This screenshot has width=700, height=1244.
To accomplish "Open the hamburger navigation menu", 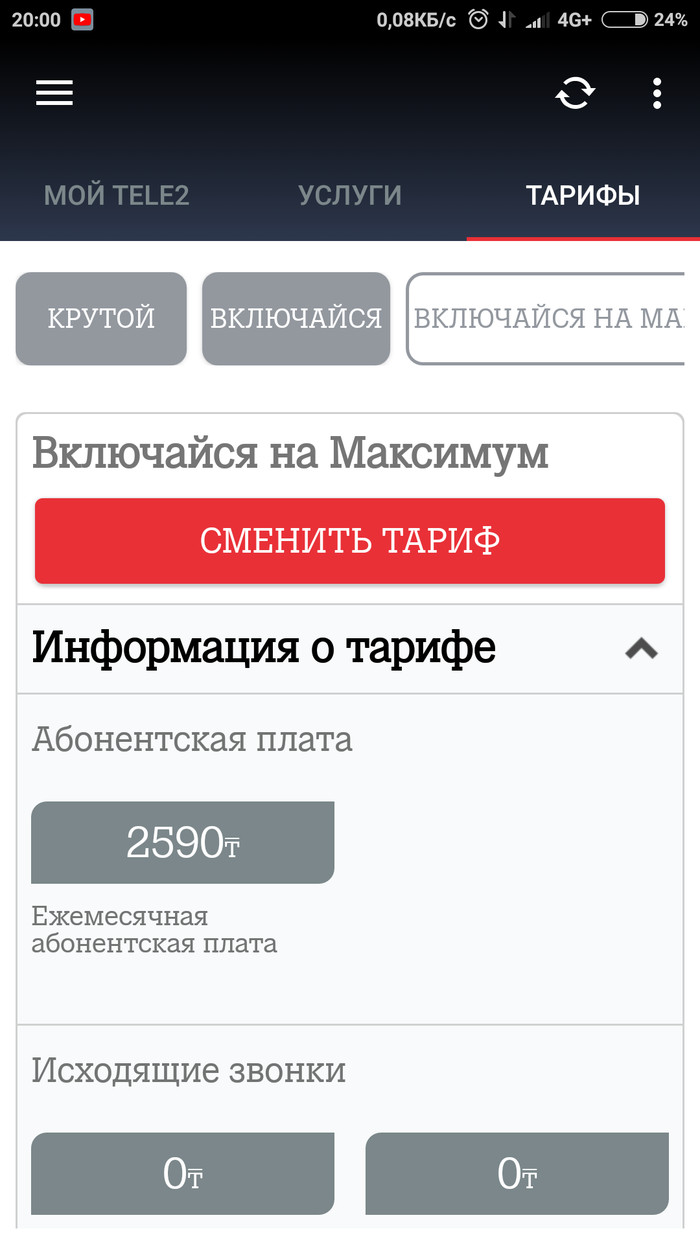I will [55, 93].
